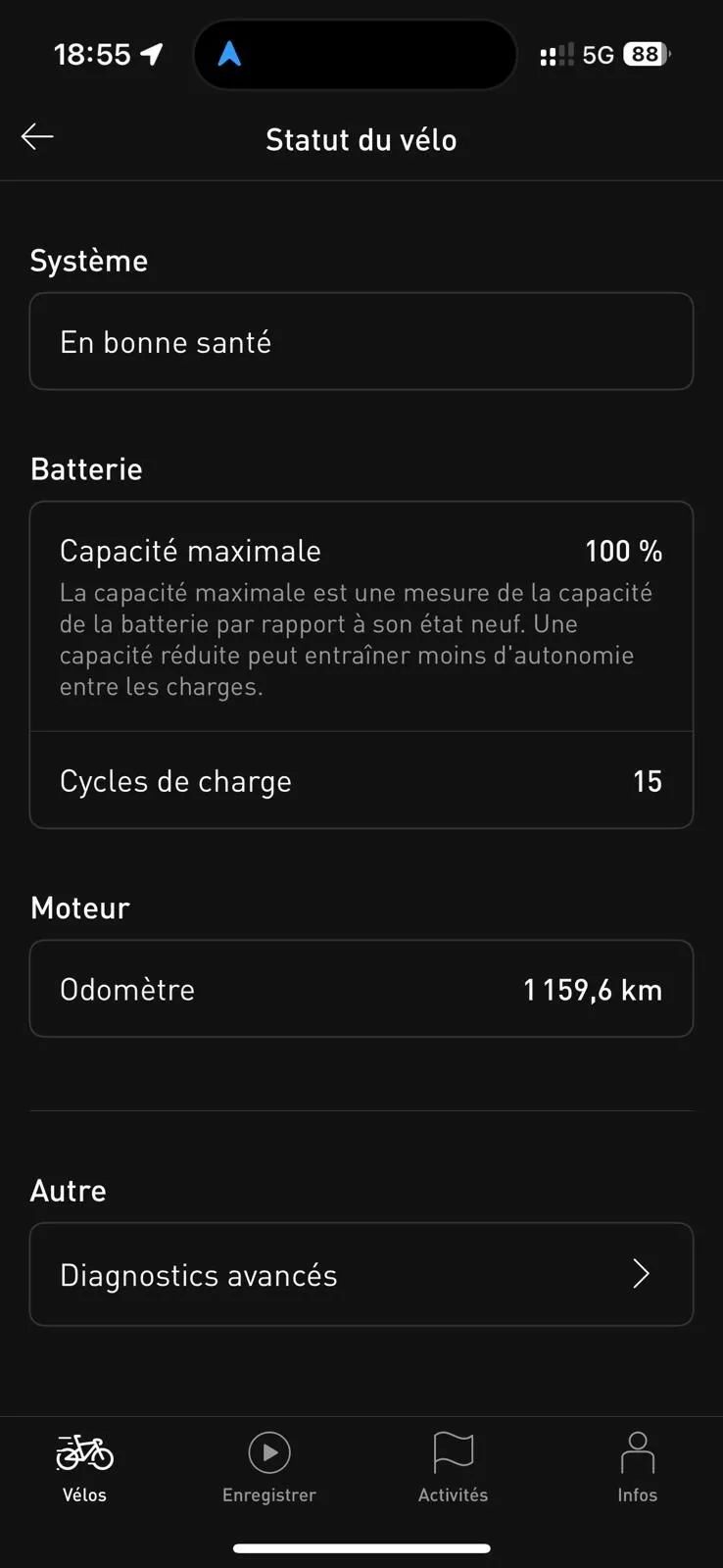Open Diagnostics avancés
The width and height of the screenshot is (723, 1568).
(361, 1274)
